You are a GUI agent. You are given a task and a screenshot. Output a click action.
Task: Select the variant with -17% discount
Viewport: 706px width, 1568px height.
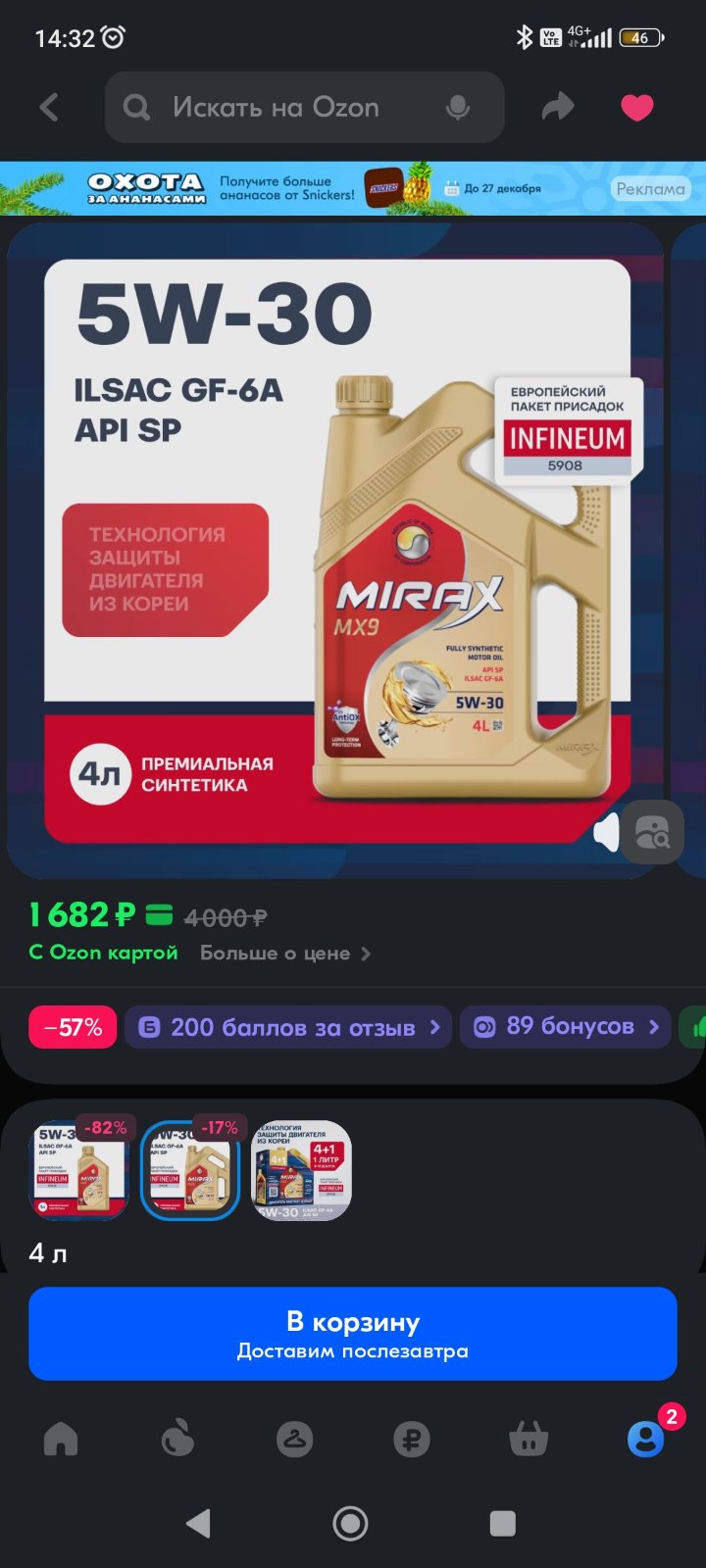point(190,1170)
